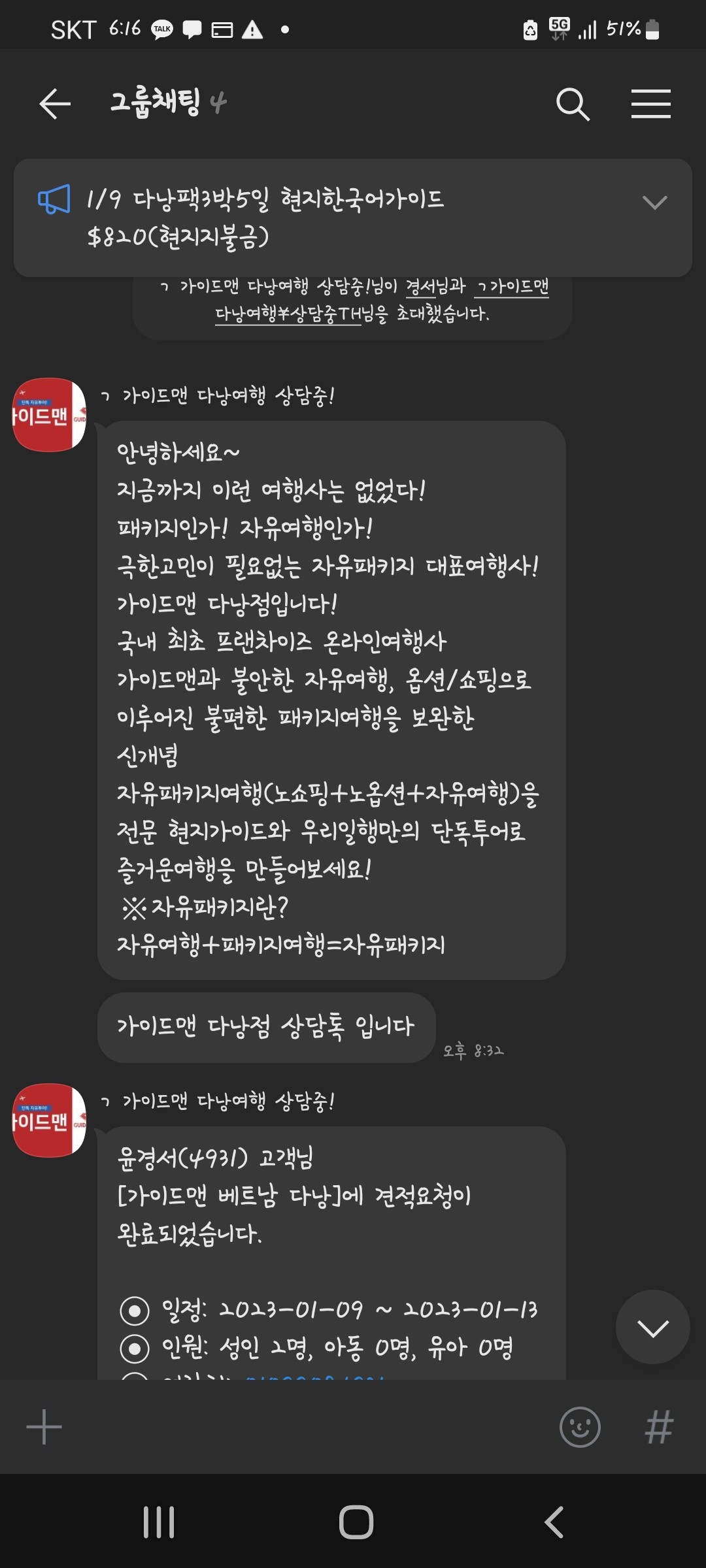This screenshot has width=706, height=1568.
Task: Open the hashtag search
Action: [658, 1426]
